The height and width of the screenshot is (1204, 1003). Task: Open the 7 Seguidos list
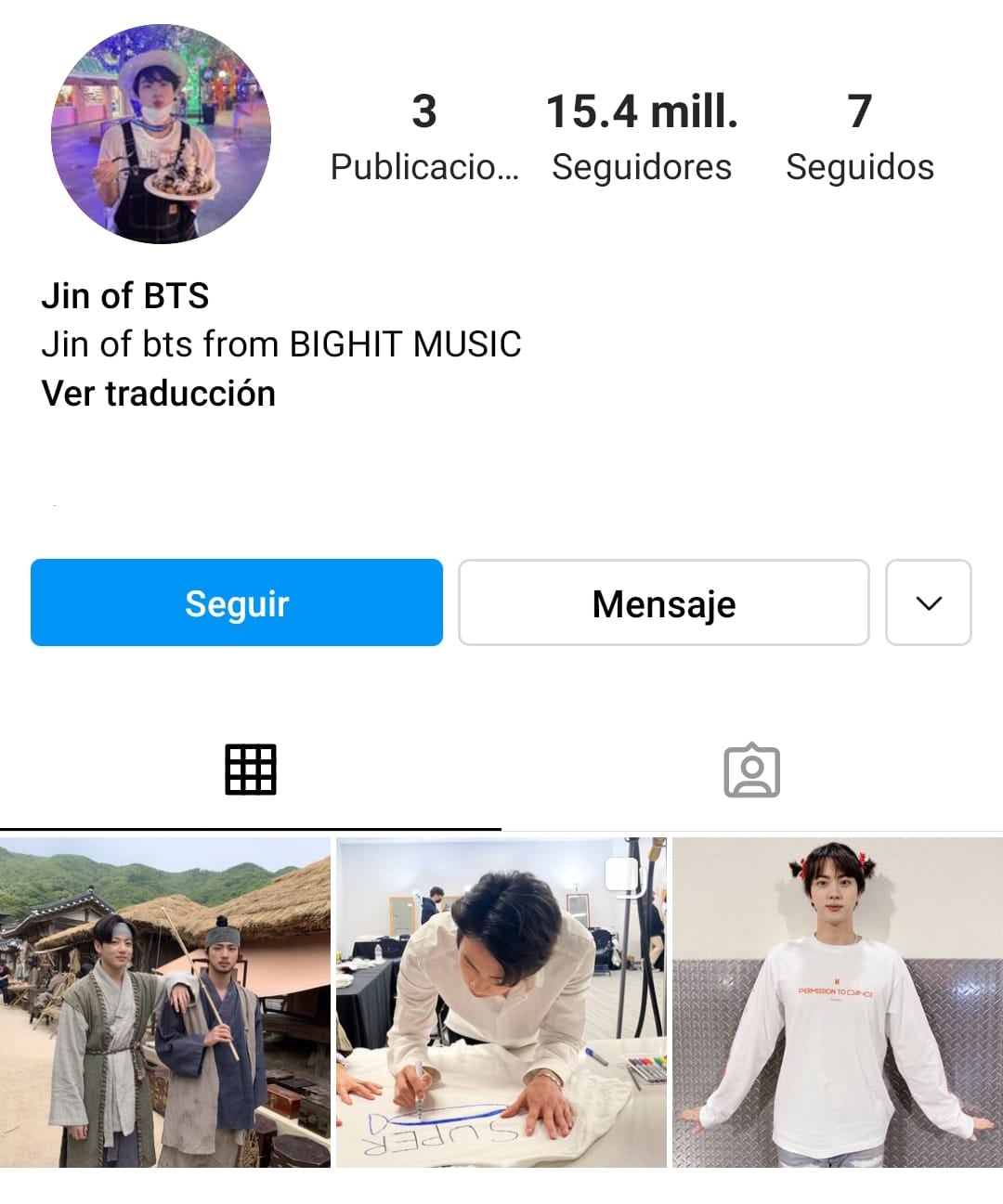click(x=859, y=136)
